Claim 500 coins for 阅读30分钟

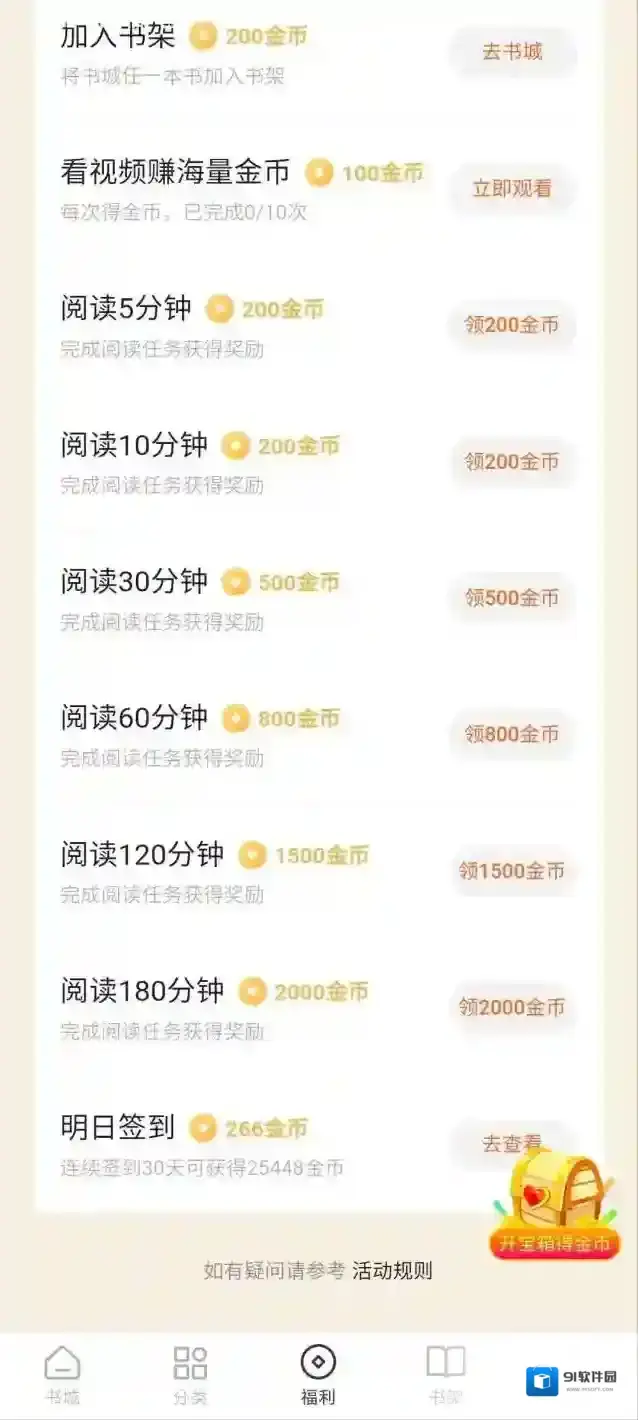pyautogui.click(x=512, y=598)
